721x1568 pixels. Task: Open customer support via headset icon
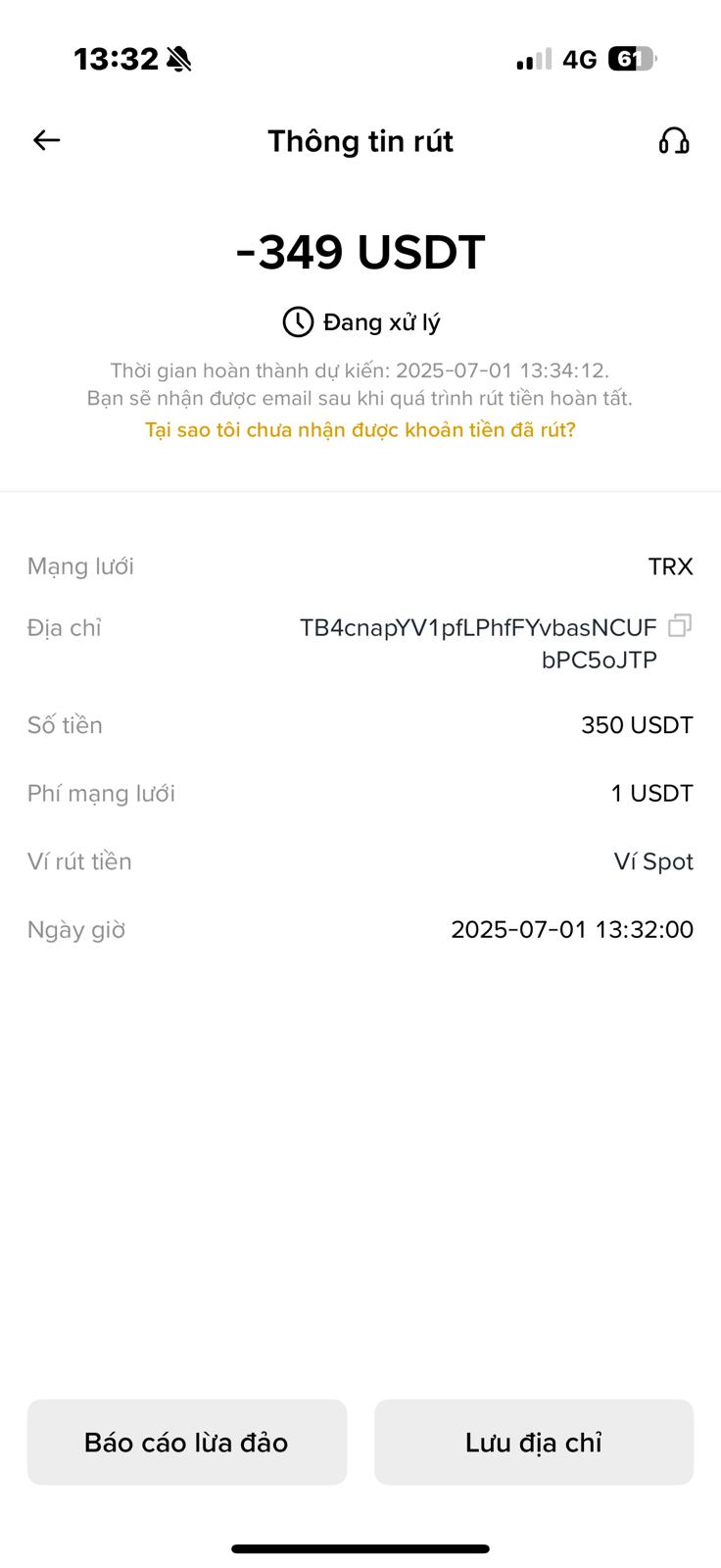tap(675, 142)
